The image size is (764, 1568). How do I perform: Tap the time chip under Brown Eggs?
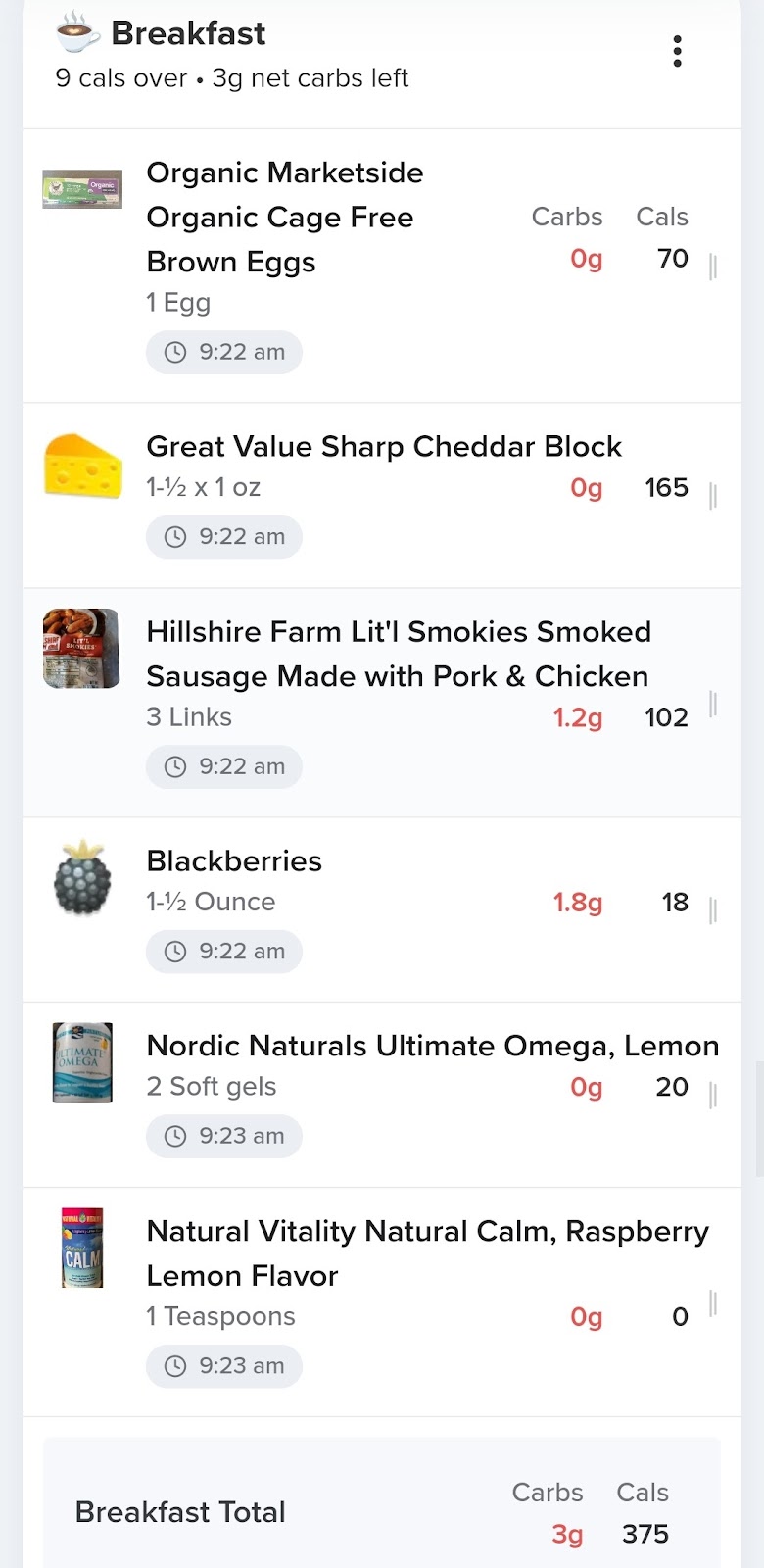click(x=224, y=353)
